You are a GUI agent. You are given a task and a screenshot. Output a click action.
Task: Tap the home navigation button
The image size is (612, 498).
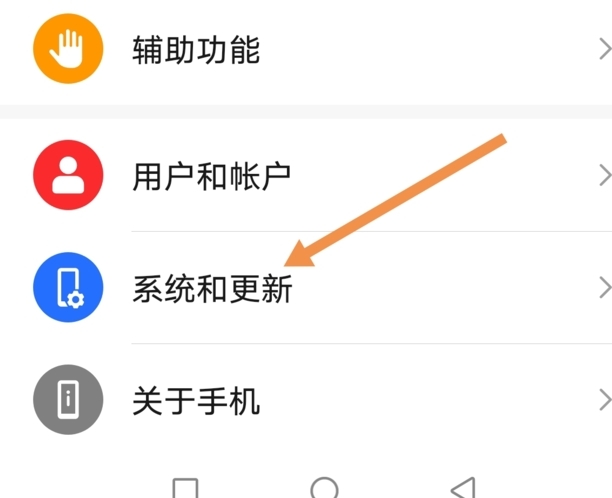pyautogui.click(x=324, y=488)
